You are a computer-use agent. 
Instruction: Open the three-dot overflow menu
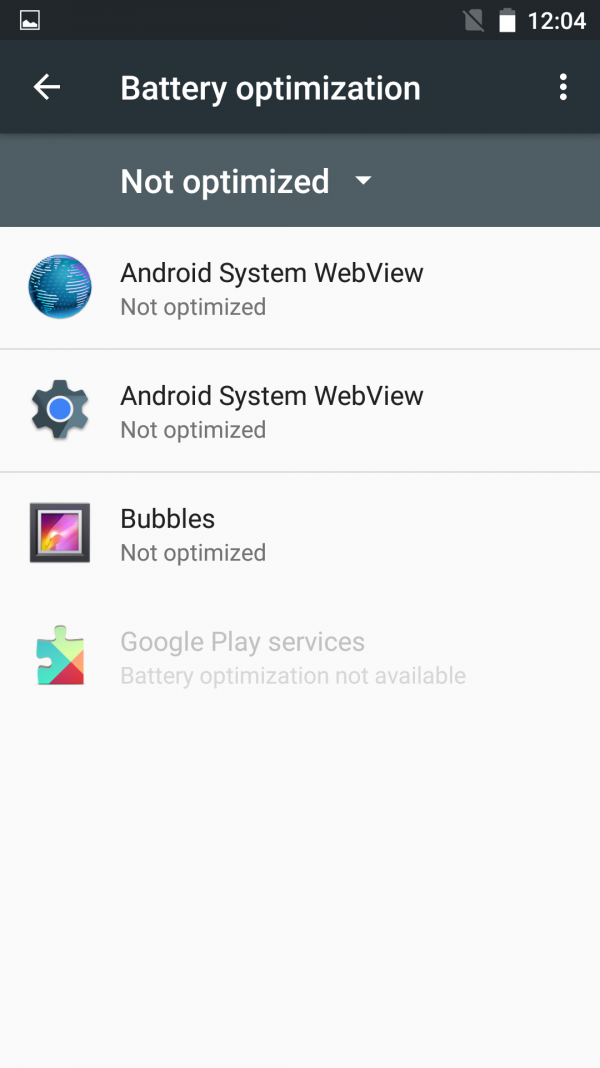(x=563, y=87)
